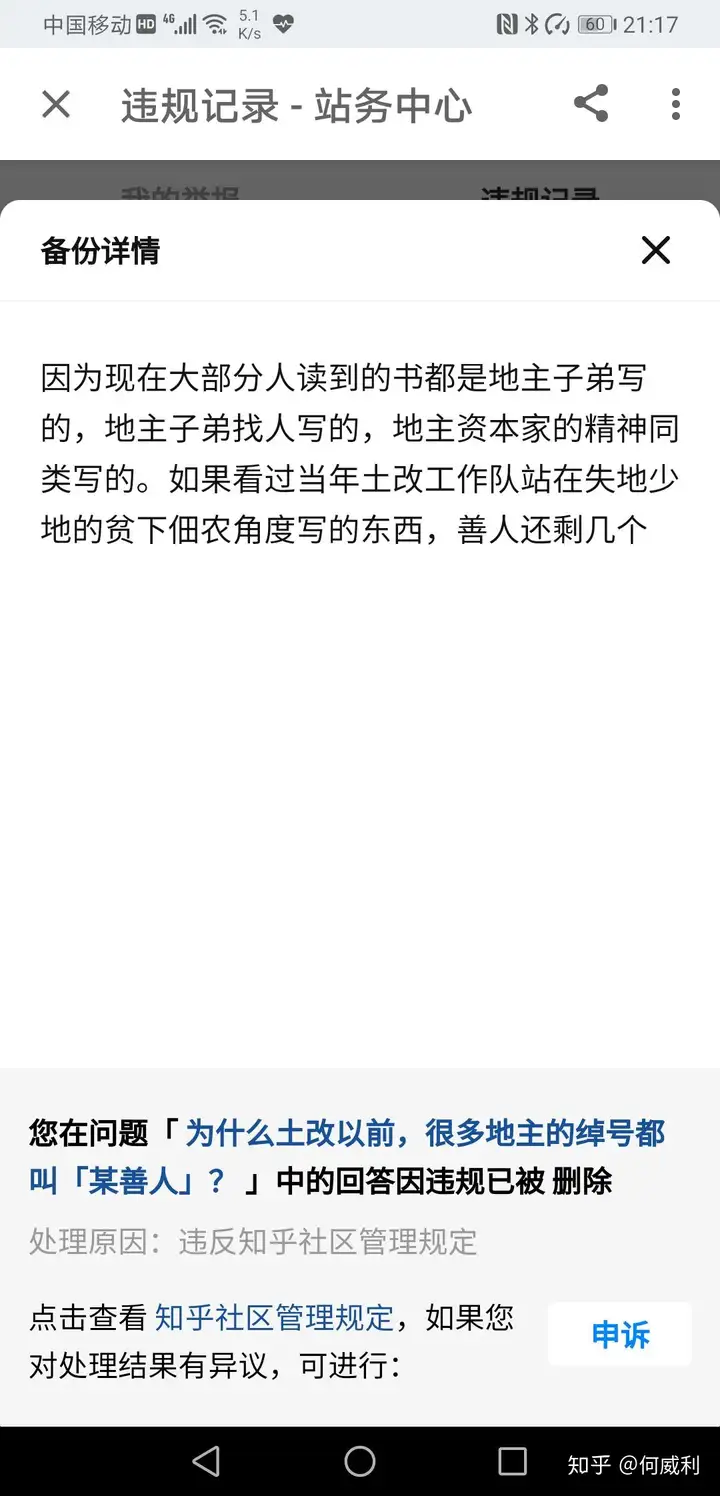Viewport: 720px width, 1496px height.
Task: Open recent apps from navigation bar
Action: tap(512, 1461)
